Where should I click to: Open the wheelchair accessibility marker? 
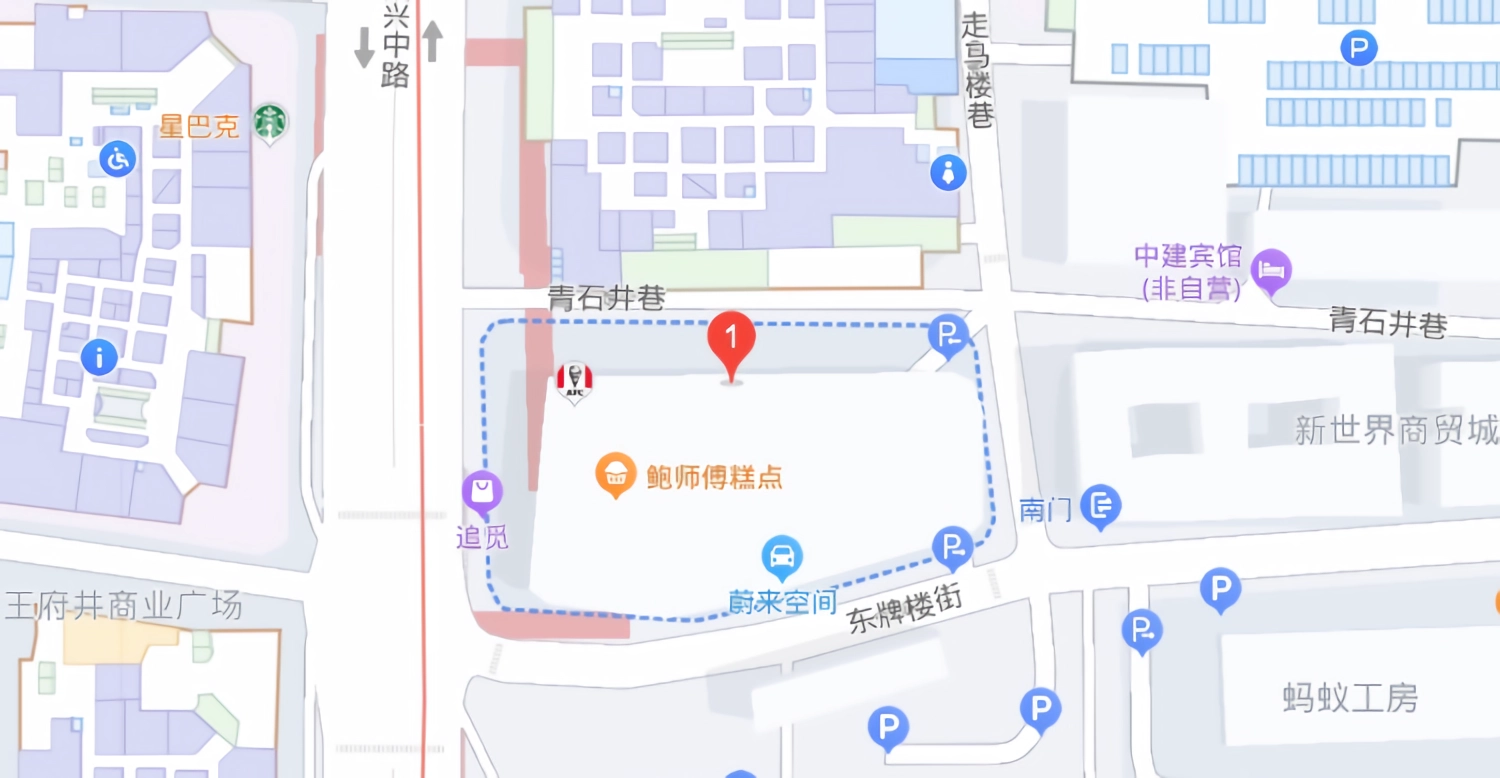(117, 158)
